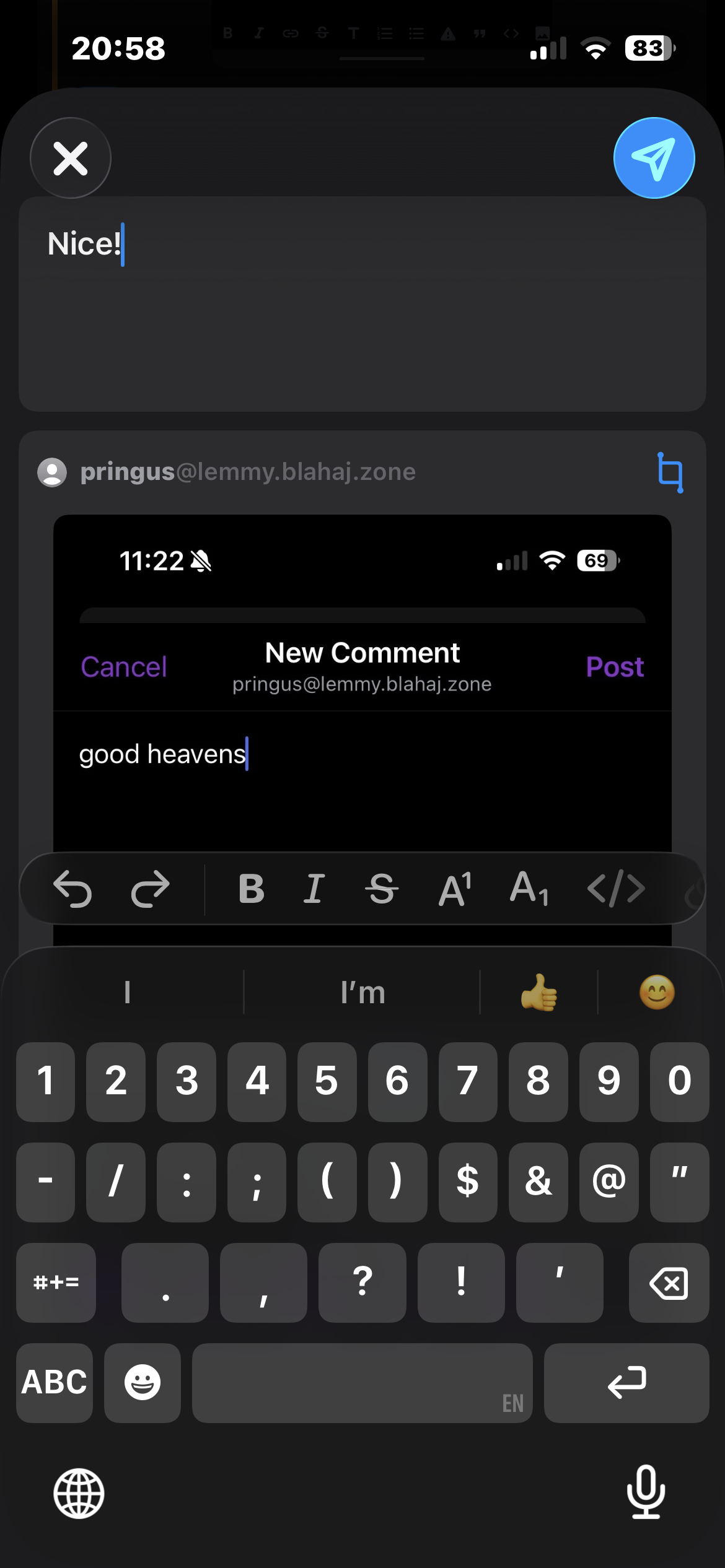Apply bold formatting
The image size is (725, 1568).
[252, 889]
